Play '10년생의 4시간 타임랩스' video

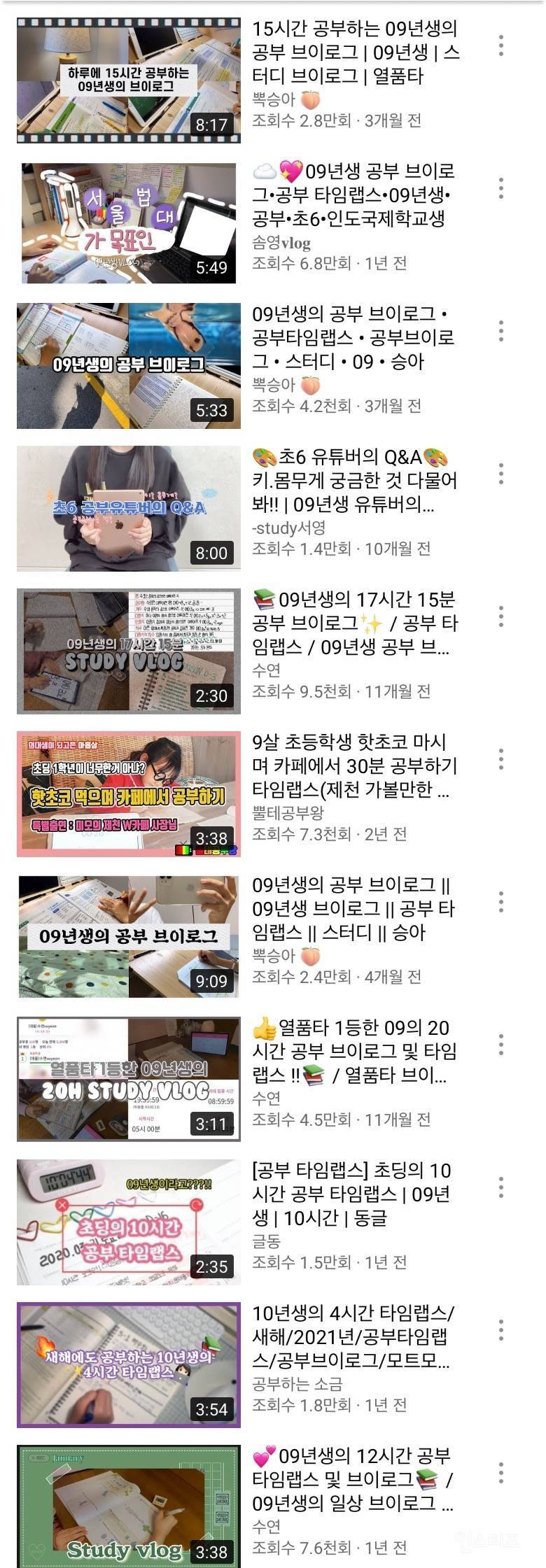tap(129, 1365)
